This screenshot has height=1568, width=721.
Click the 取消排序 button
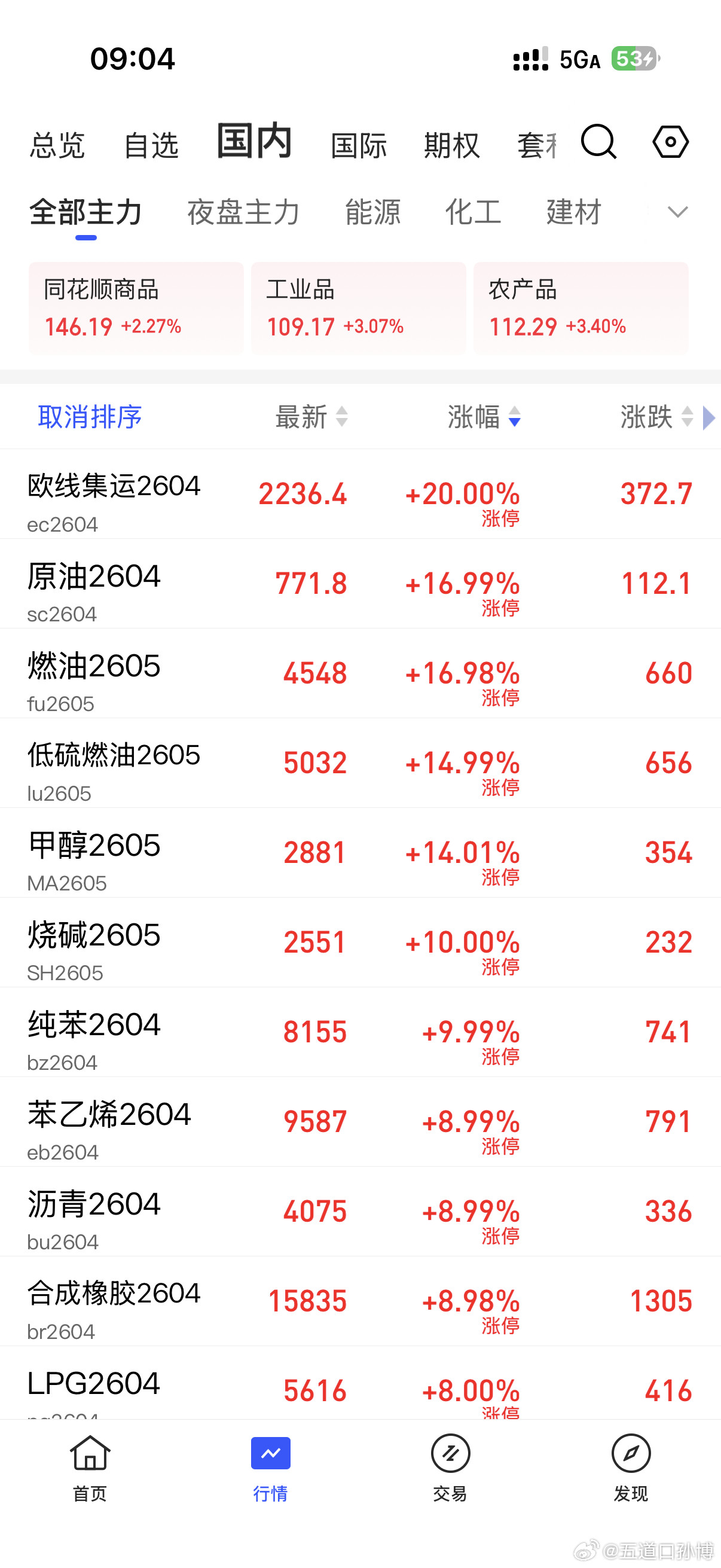click(90, 418)
